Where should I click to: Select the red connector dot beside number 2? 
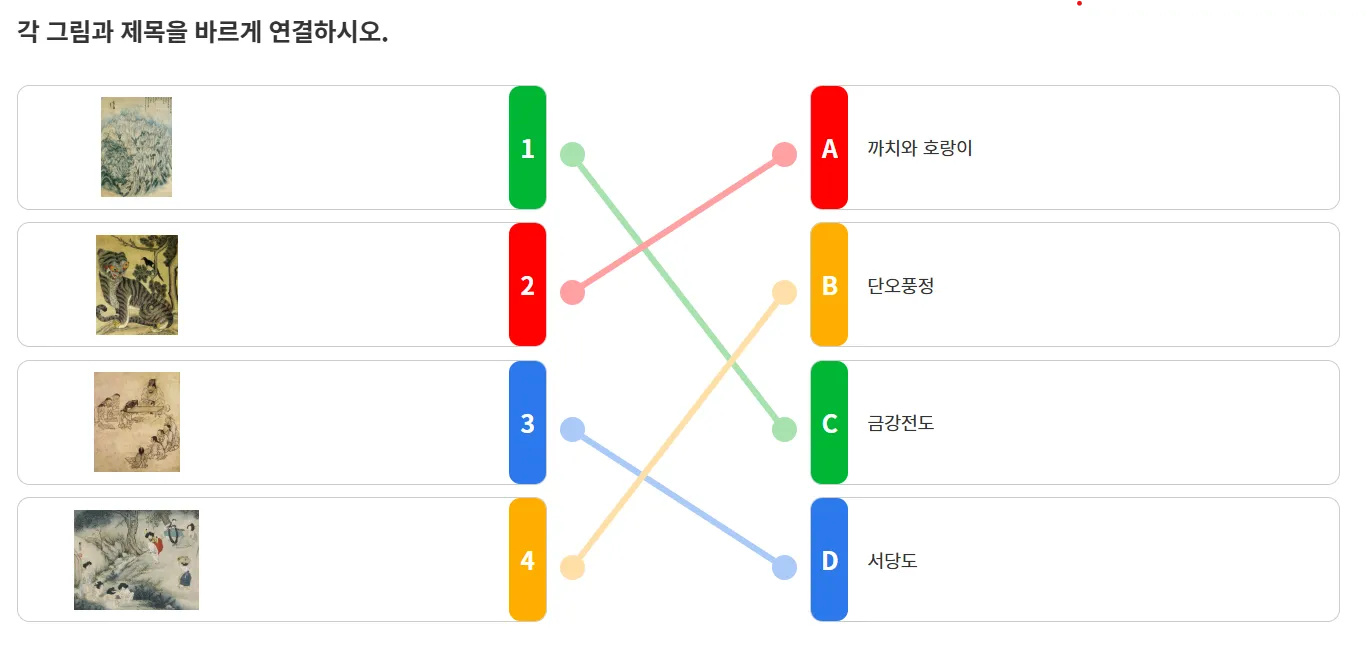click(572, 292)
